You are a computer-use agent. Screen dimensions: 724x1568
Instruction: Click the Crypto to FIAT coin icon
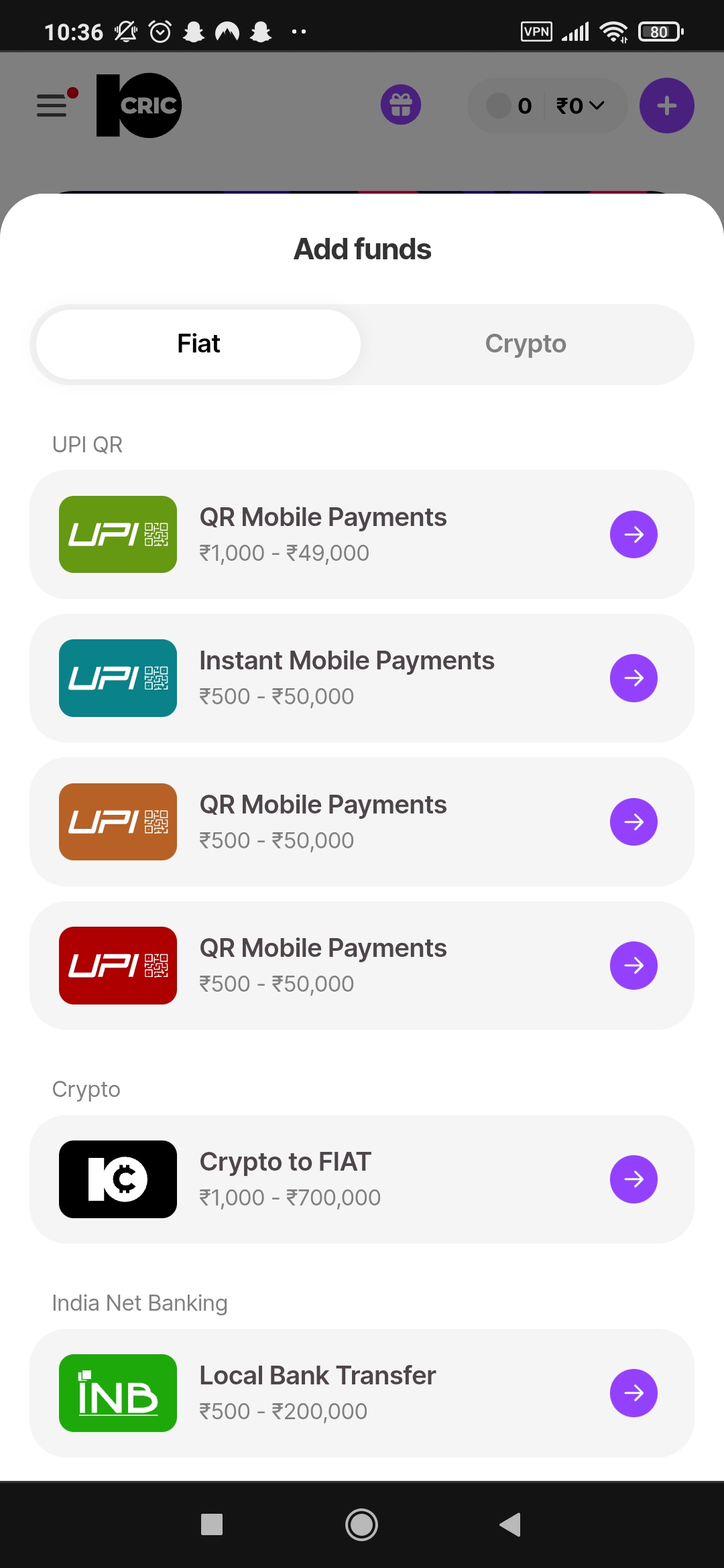117,1179
